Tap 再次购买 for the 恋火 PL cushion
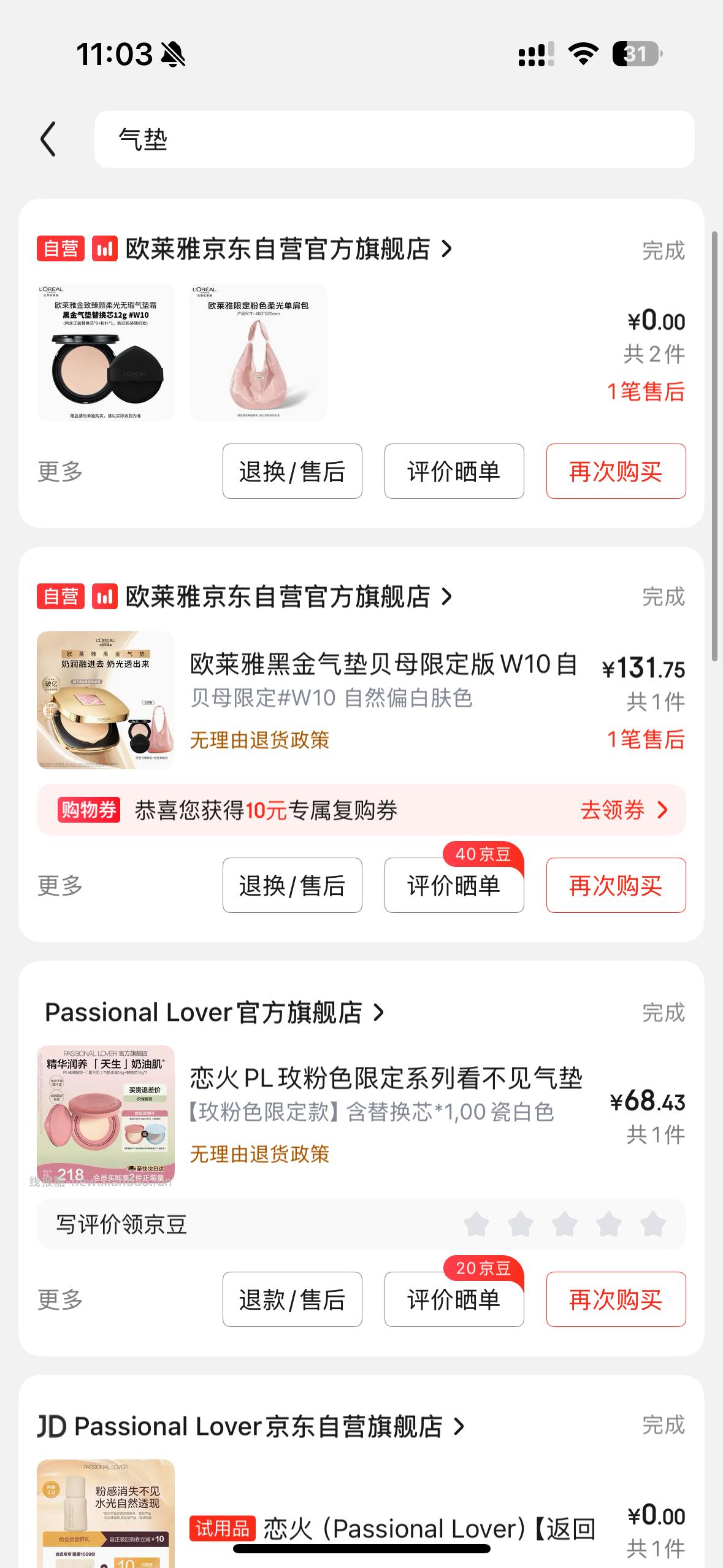Viewport: 723px width, 1568px height. coord(616,1299)
